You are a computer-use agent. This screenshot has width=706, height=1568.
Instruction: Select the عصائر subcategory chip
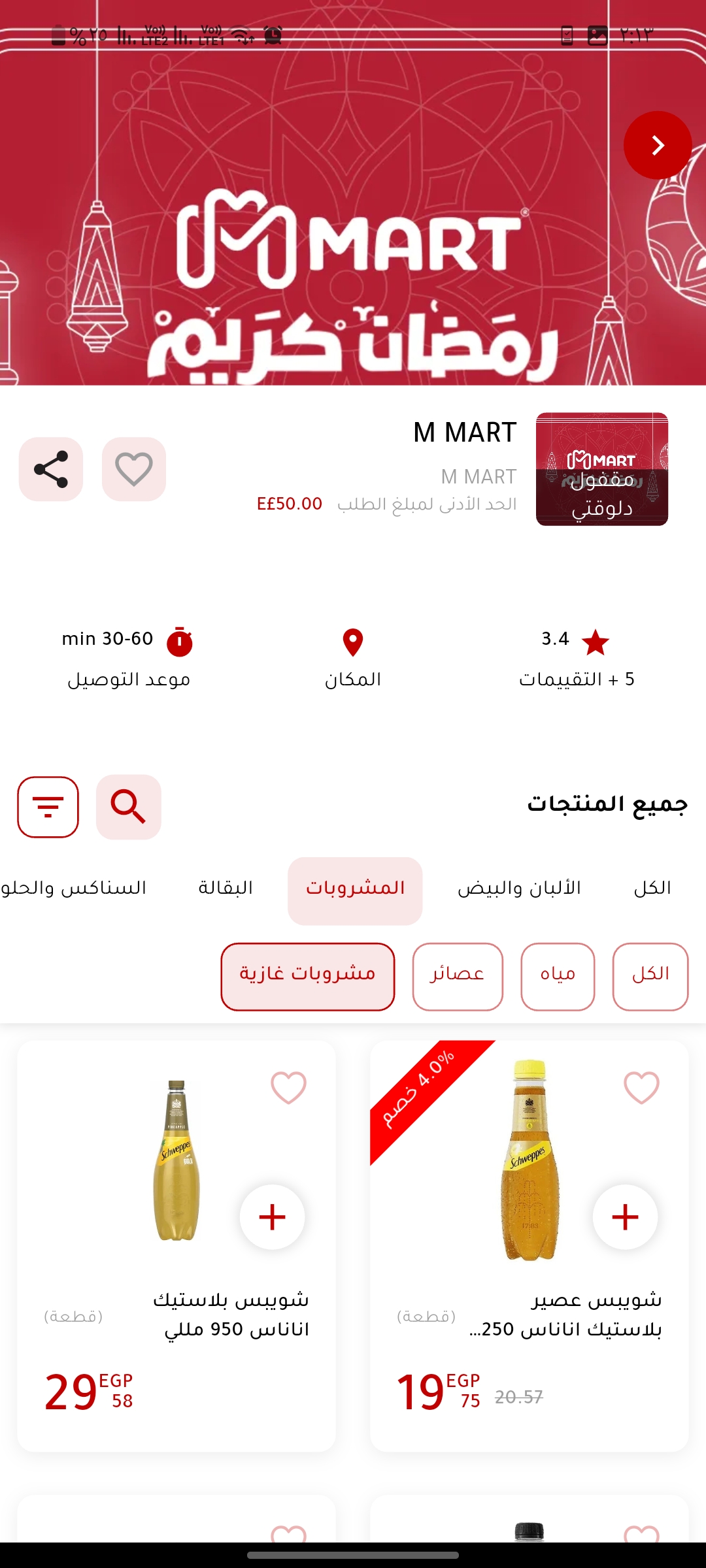pyautogui.click(x=458, y=976)
